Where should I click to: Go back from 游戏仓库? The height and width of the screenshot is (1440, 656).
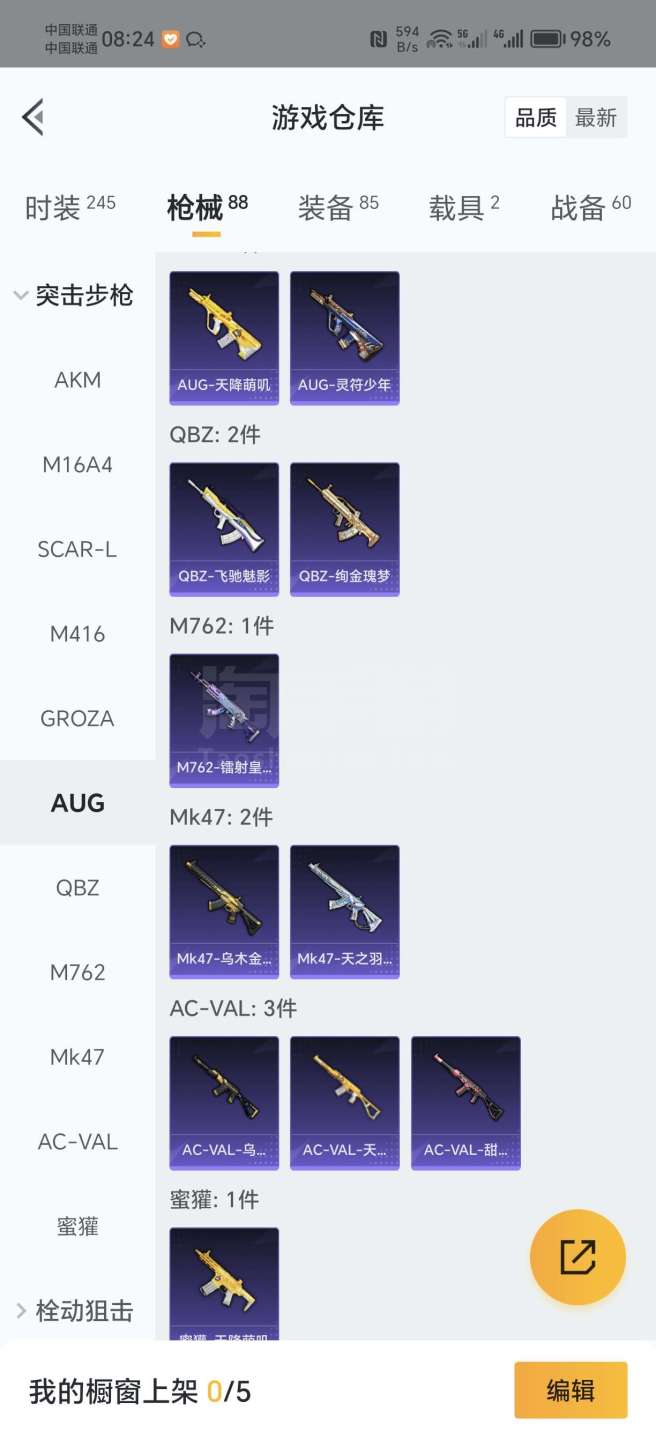pos(33,118)
